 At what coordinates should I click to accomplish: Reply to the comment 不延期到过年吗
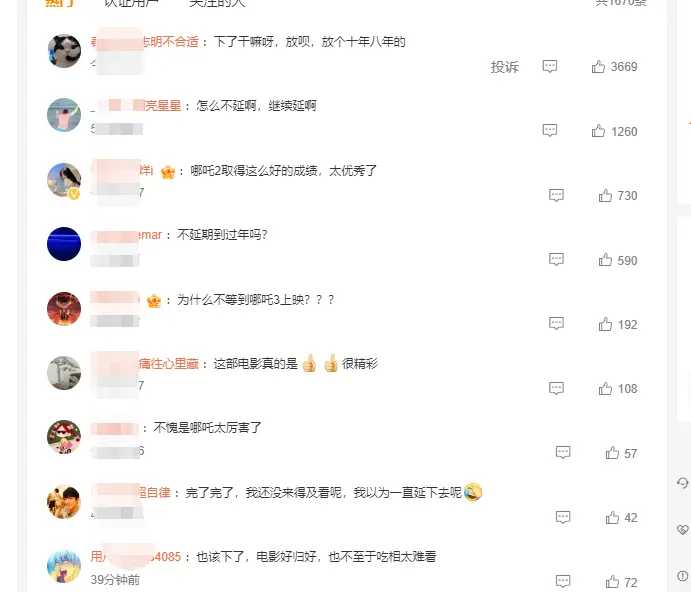tap(556, 260)
